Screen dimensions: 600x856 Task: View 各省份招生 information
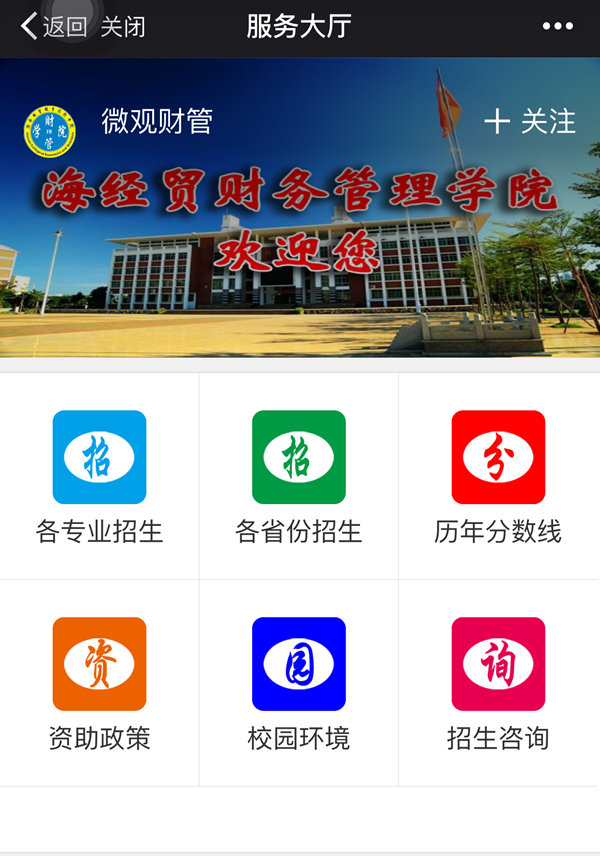[x=299, y=475]
